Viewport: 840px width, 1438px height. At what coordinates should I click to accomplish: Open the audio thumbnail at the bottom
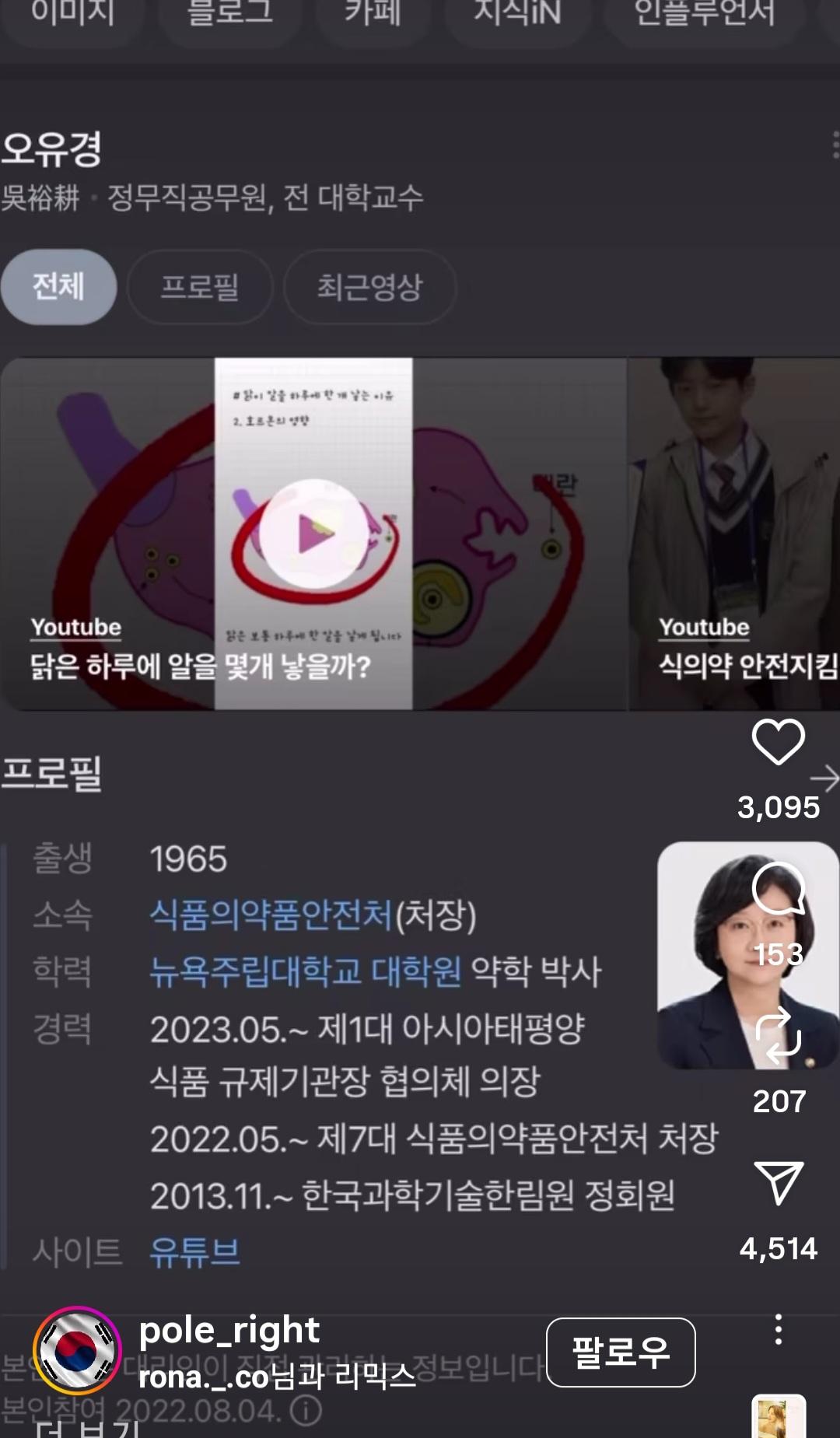pyautogui.click(x=778, y=1417)
